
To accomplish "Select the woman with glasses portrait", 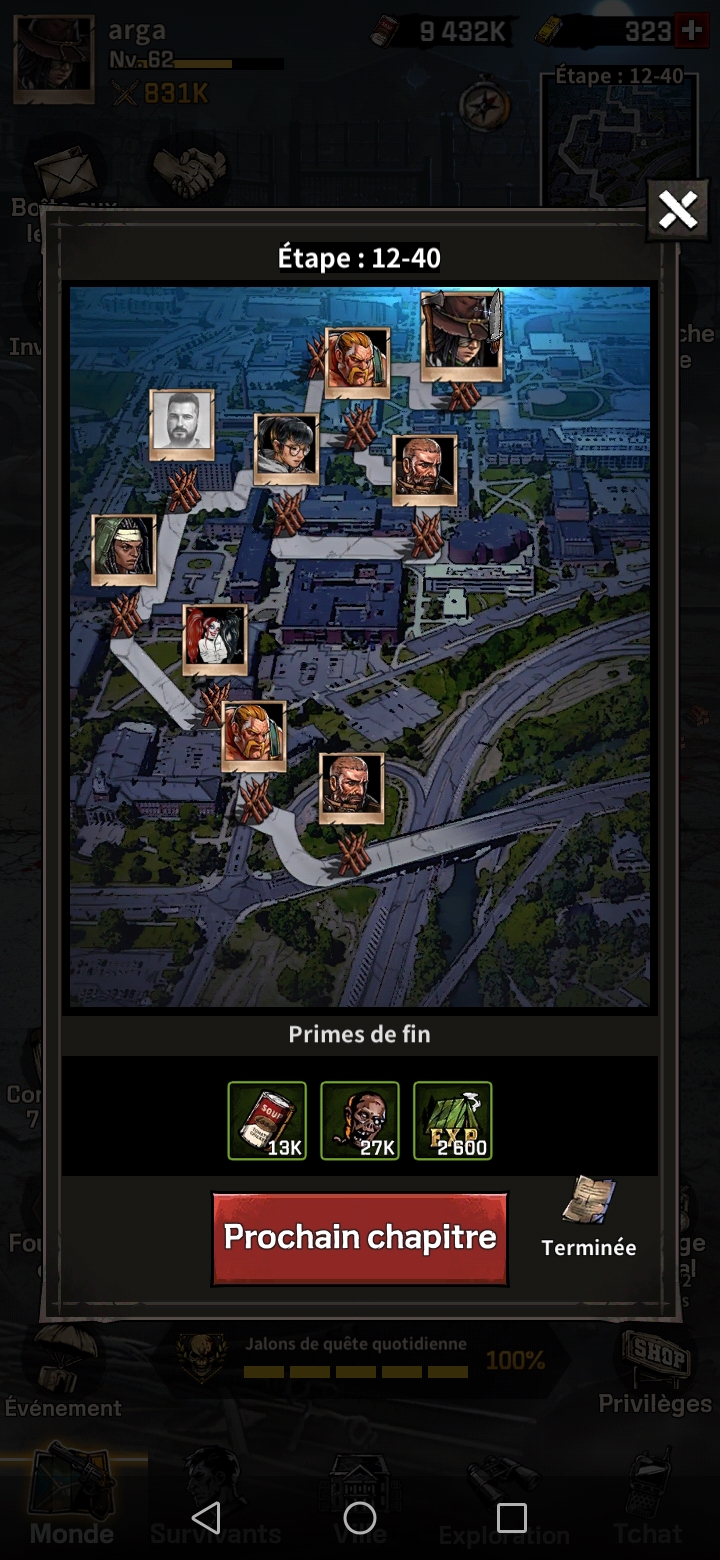I will pos(287,448).
